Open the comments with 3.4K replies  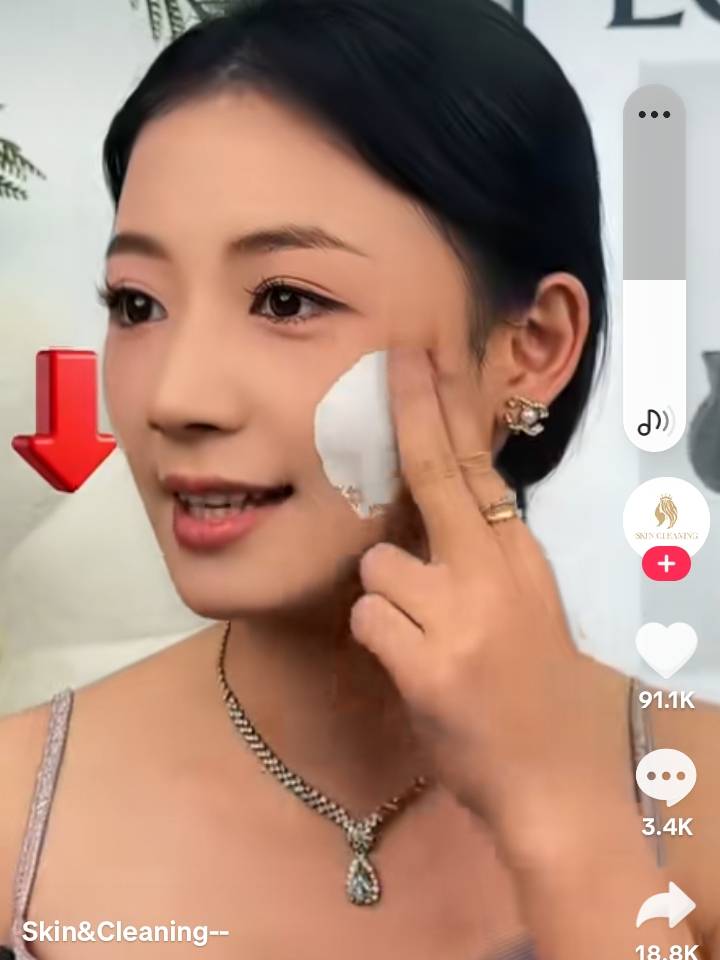(x=666, y=776)
